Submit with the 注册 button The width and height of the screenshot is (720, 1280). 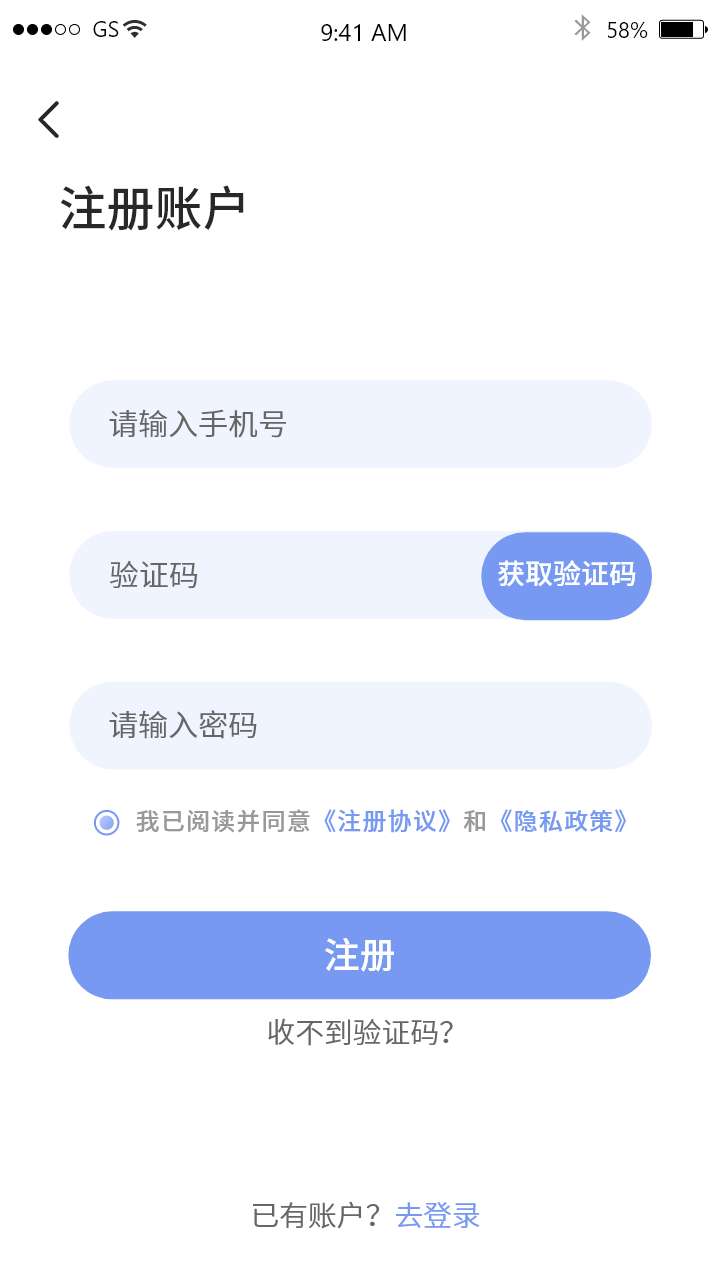pyautogui.click(x=360, y=955)
